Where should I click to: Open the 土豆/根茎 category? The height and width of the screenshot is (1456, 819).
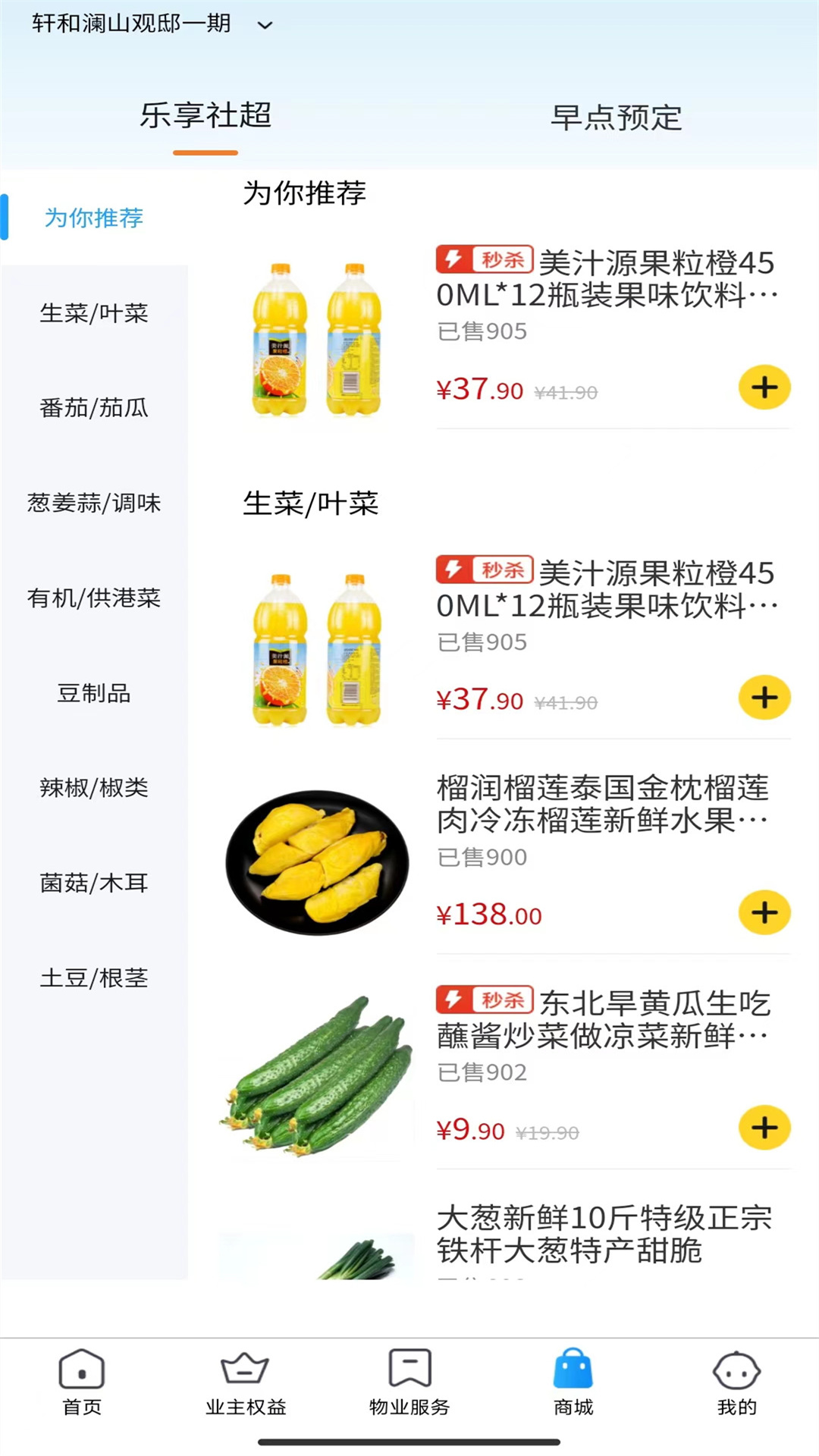(94, 978)
